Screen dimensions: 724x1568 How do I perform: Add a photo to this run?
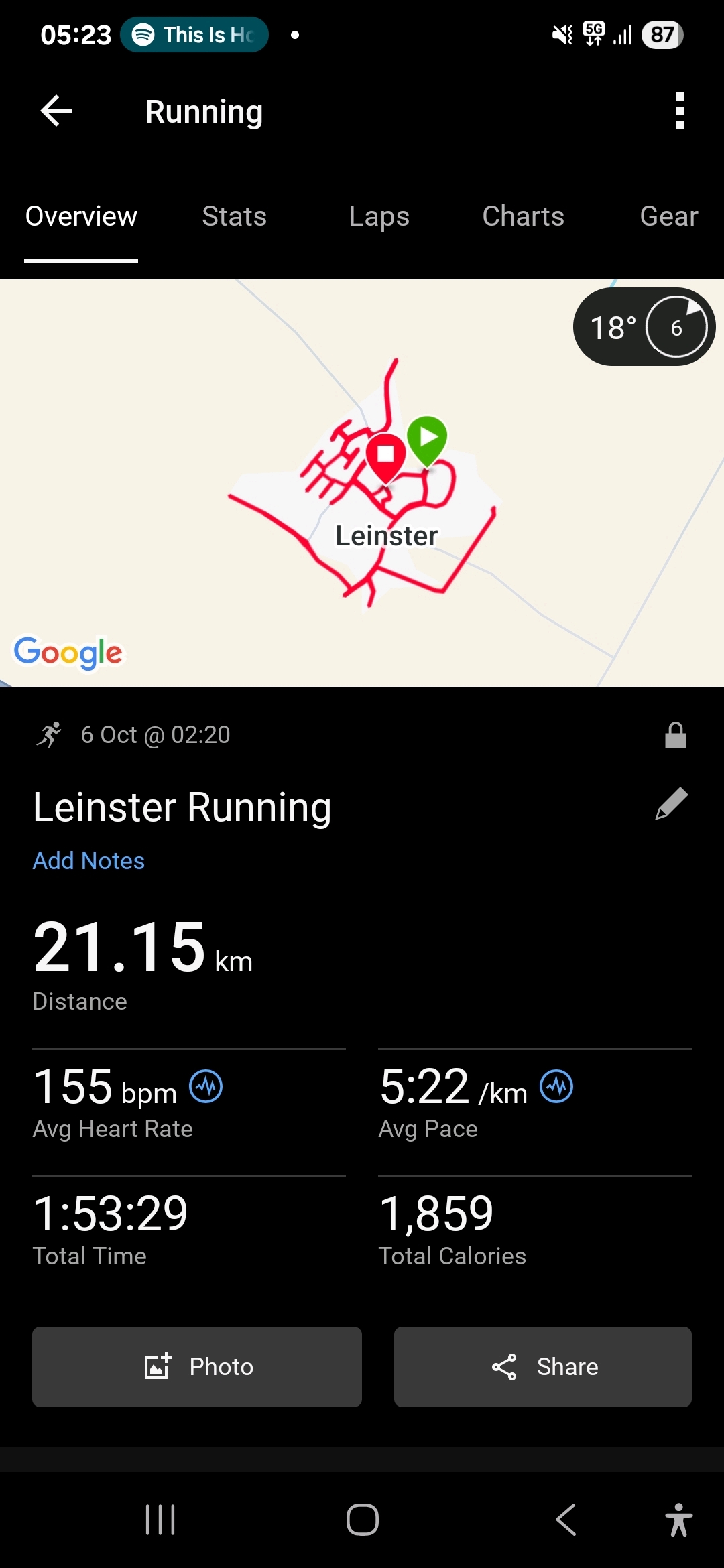[x=197, y=1366]
